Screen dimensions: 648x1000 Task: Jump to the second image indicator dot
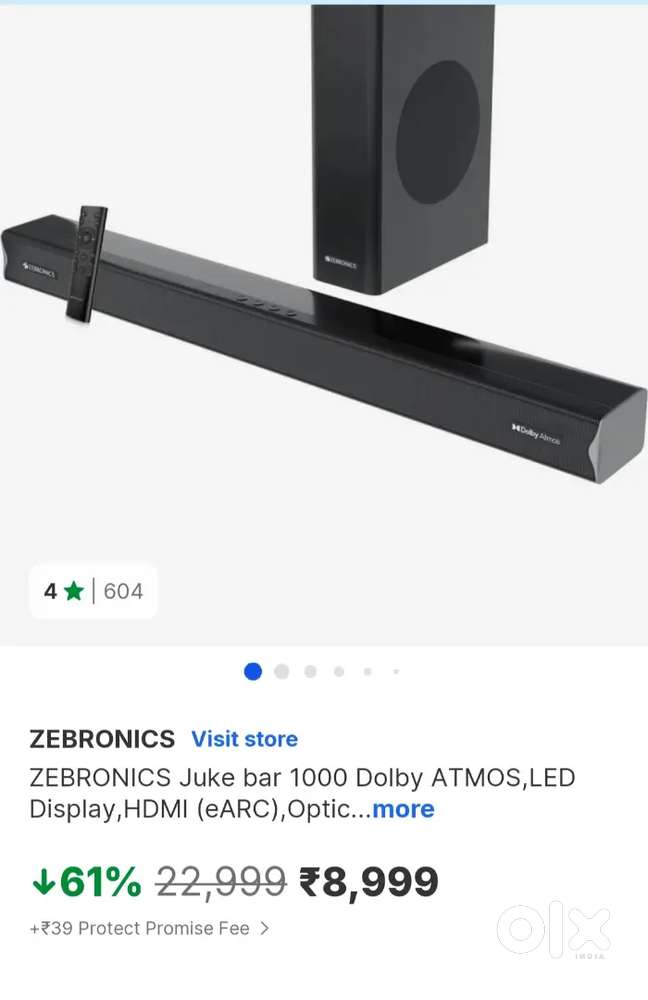[x=282, y=672]
